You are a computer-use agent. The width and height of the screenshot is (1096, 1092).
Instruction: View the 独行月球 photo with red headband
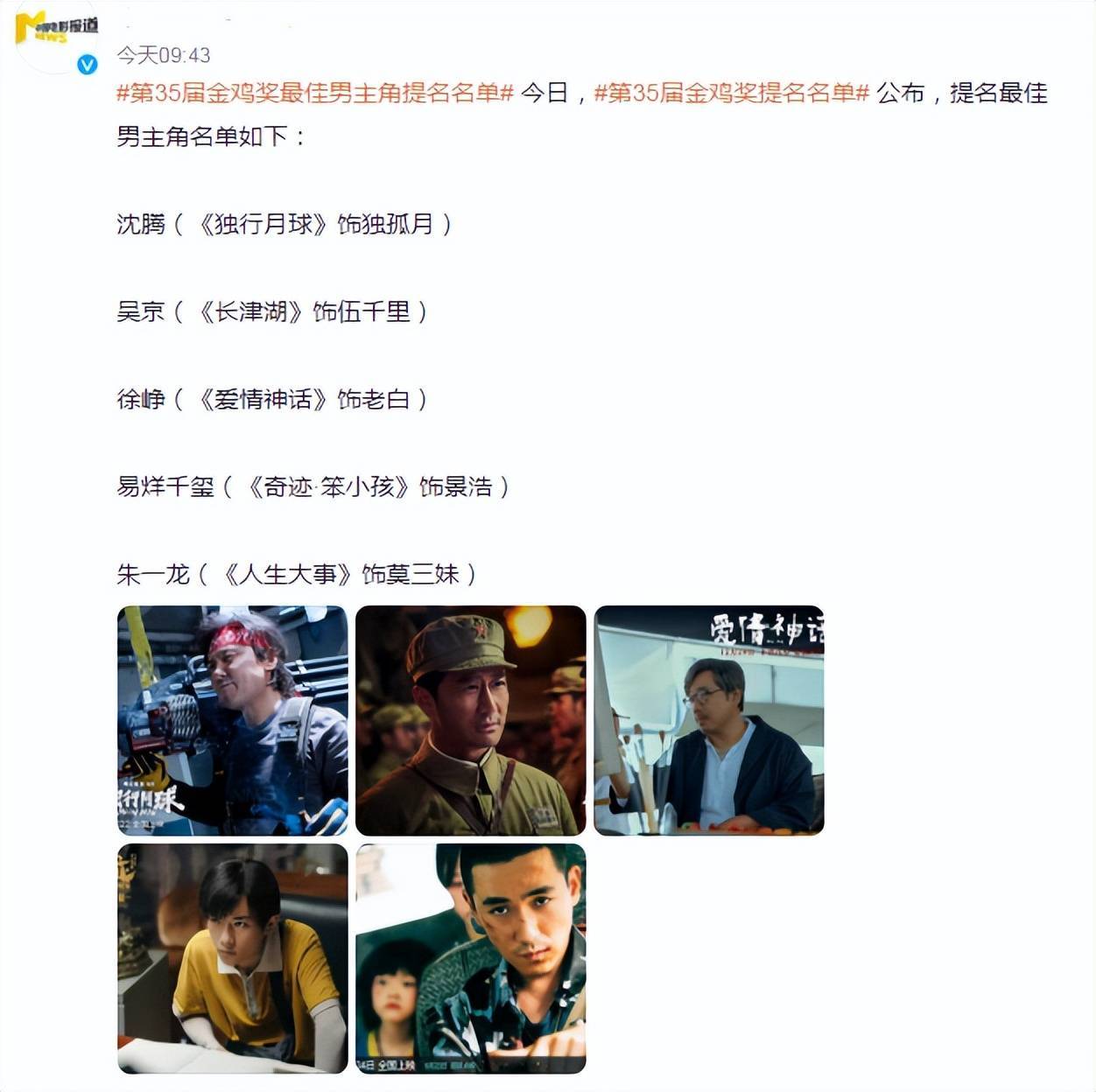(233, 720)
